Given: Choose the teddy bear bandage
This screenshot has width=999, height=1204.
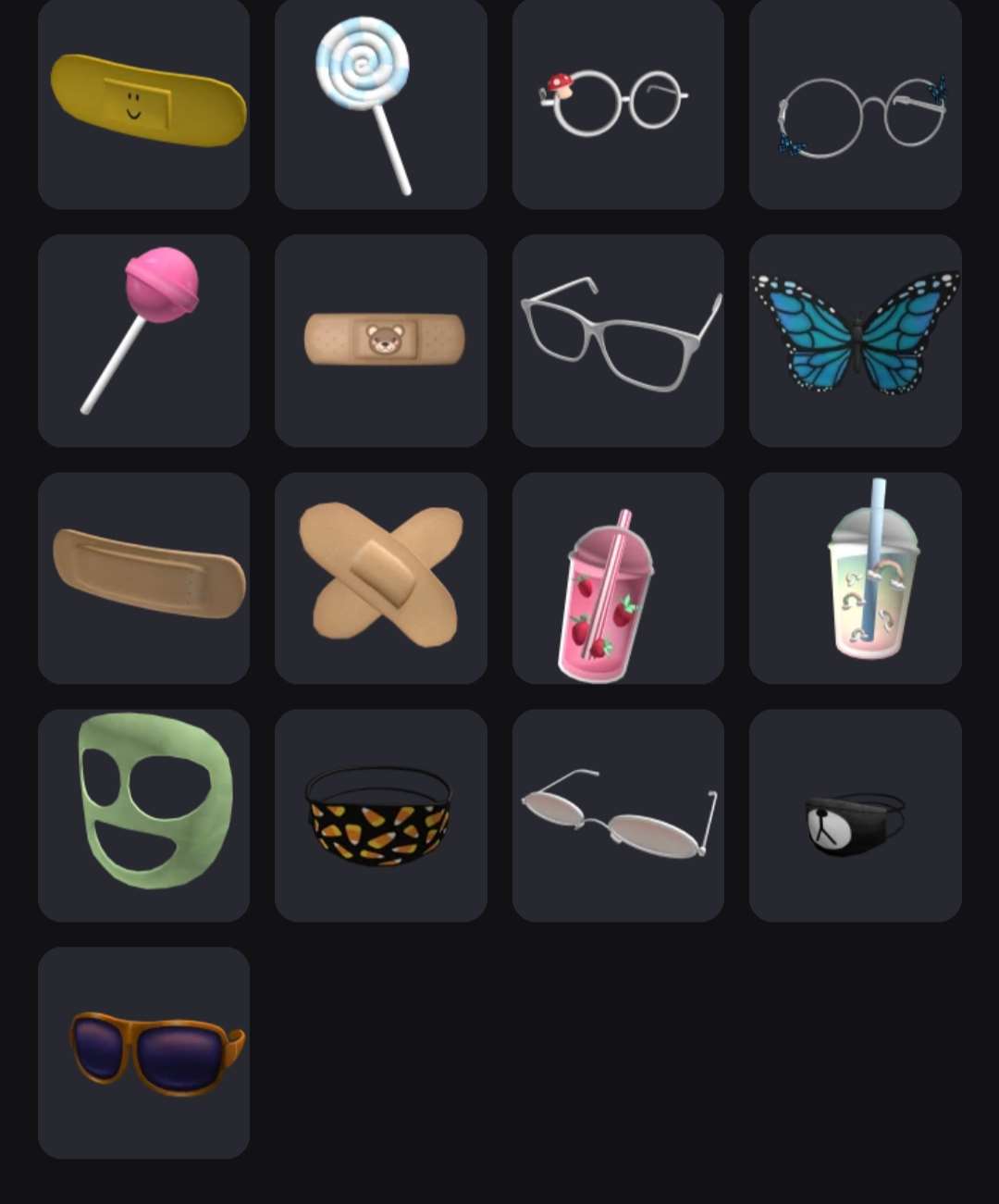Looking at the screenshot, I should click(x=380, y=340).
